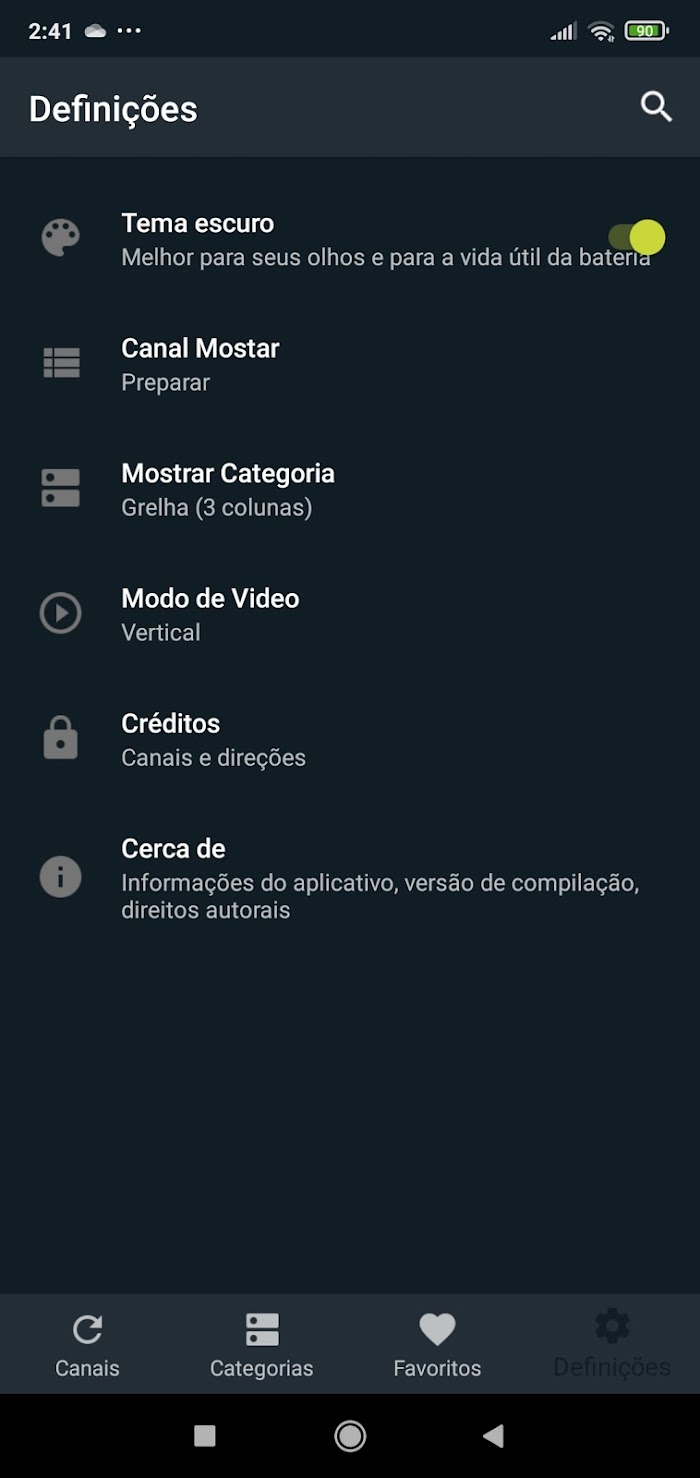Turn off the Tema escuro switch

coord(637,238)
